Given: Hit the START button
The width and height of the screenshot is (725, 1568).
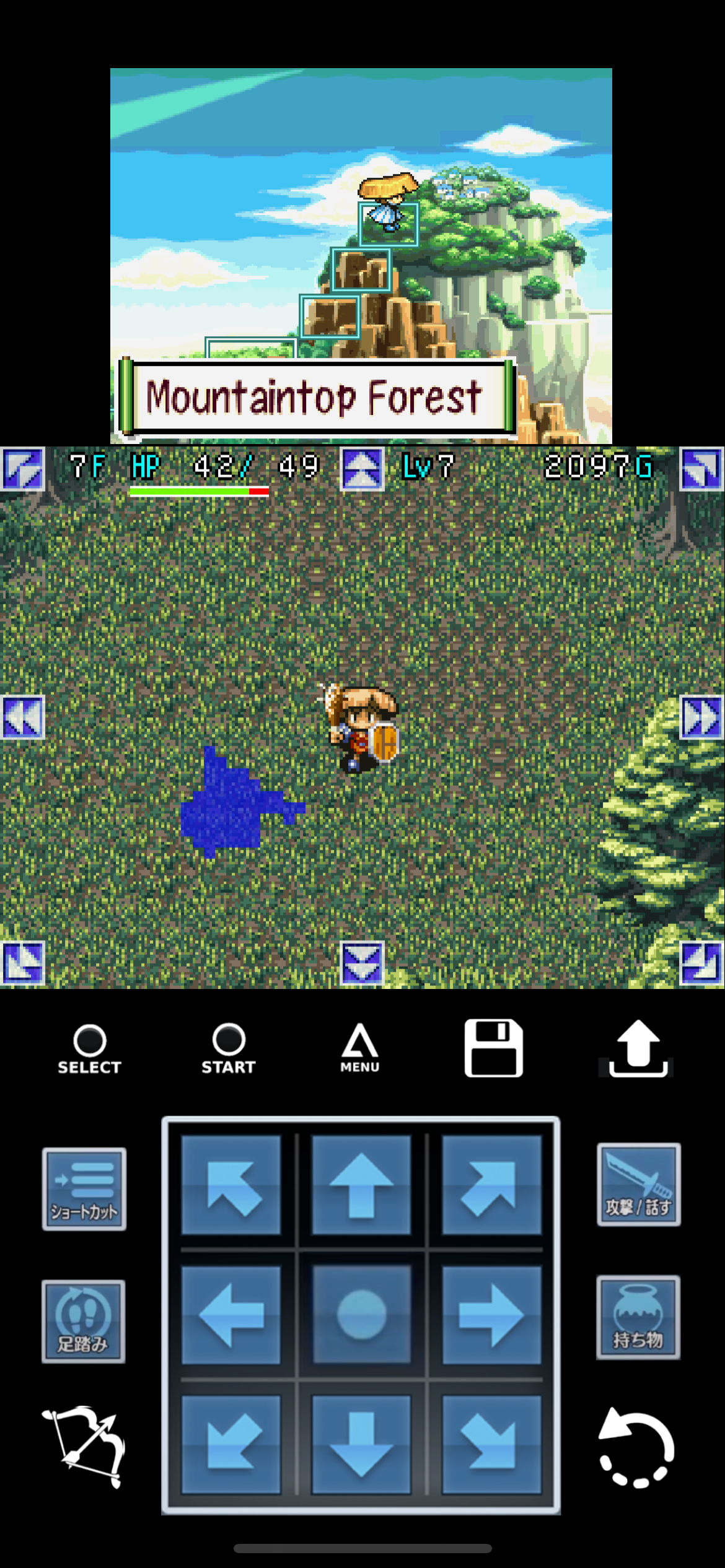Looking at the screenshot, I should click(228, 1049).
